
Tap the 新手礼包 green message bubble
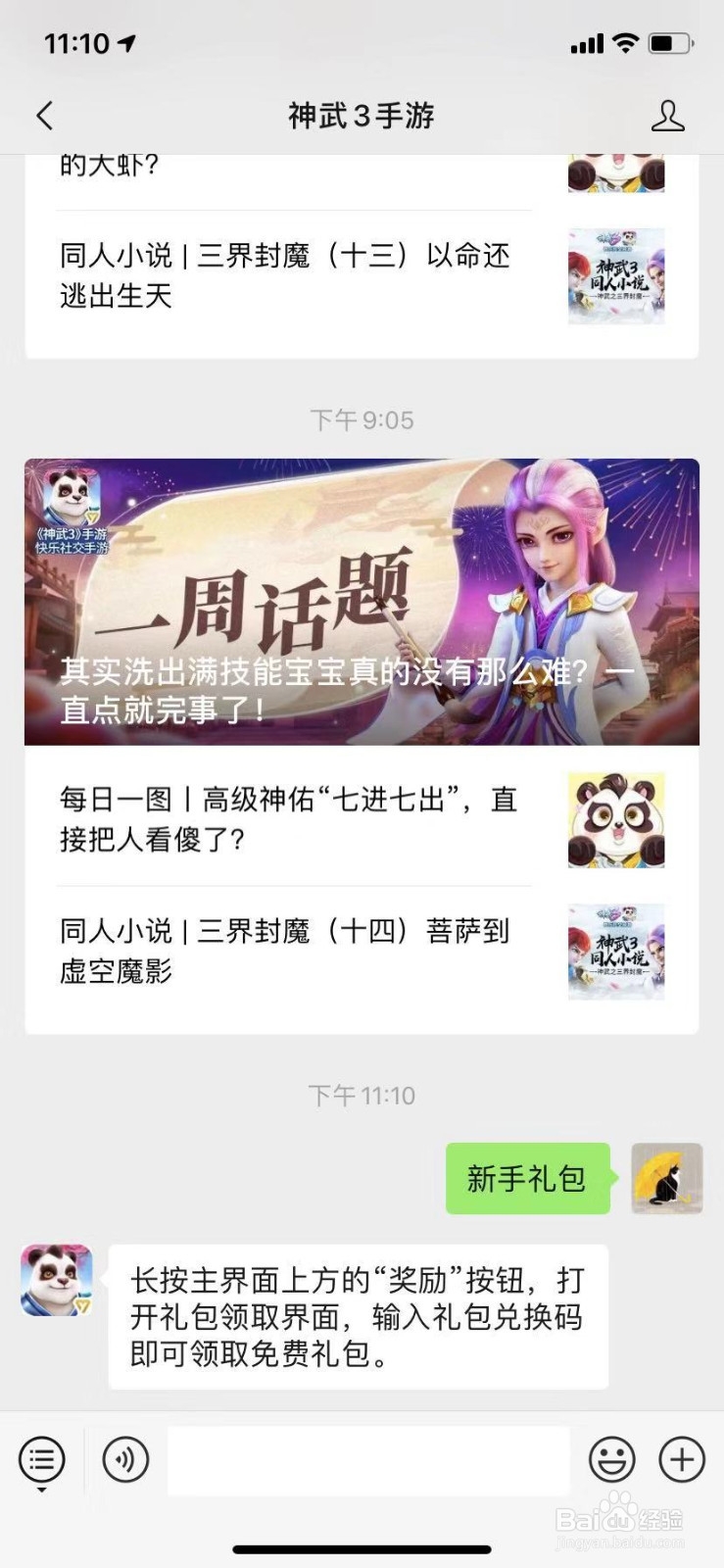click(527, 1179)
